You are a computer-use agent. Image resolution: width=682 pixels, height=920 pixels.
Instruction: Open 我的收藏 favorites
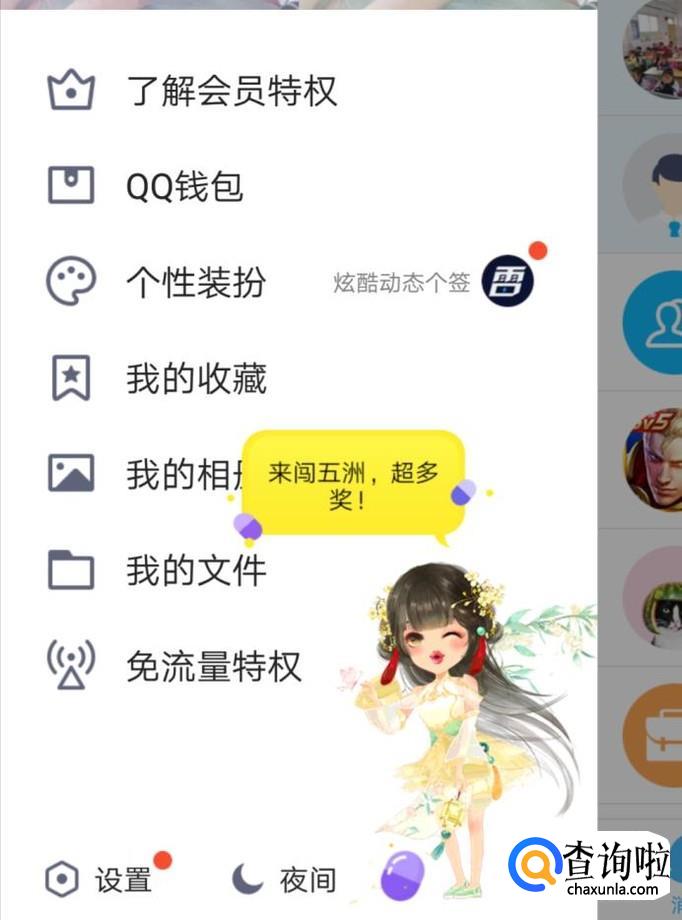195,378
